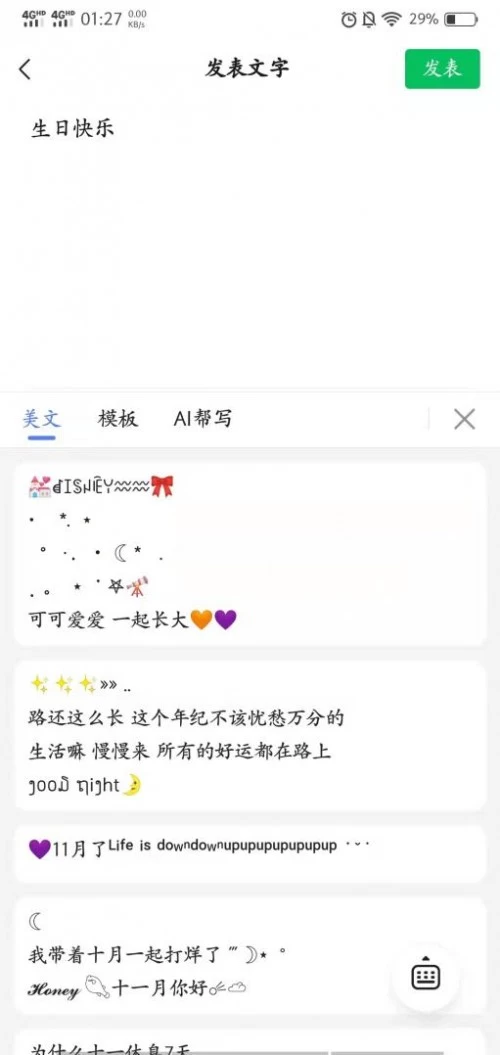The height and width of the screenshot is (1055, 500).
Task: Switch to the 美文 tab
Action: pos(41,420)
